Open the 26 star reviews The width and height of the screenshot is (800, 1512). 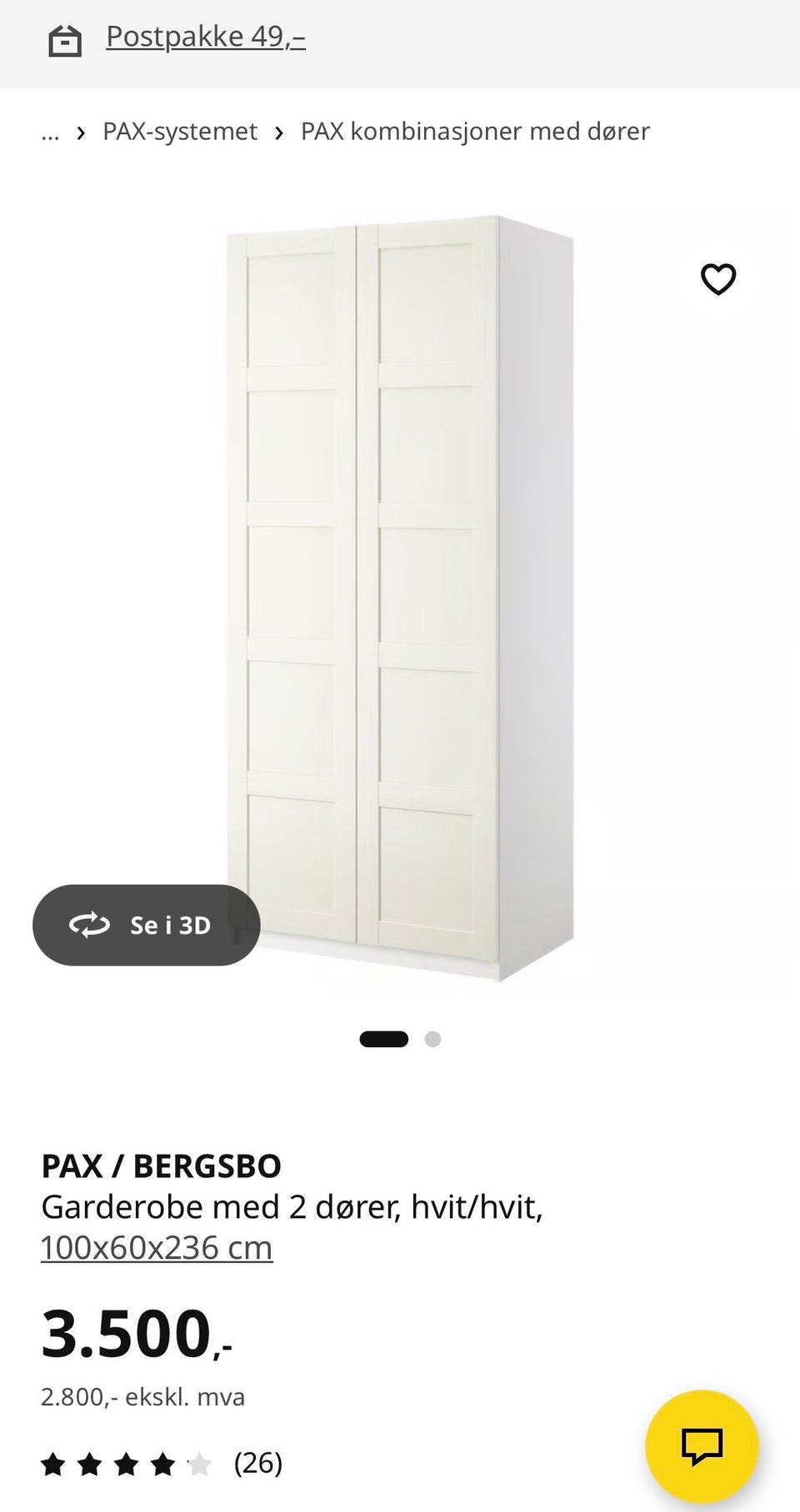162,1463
